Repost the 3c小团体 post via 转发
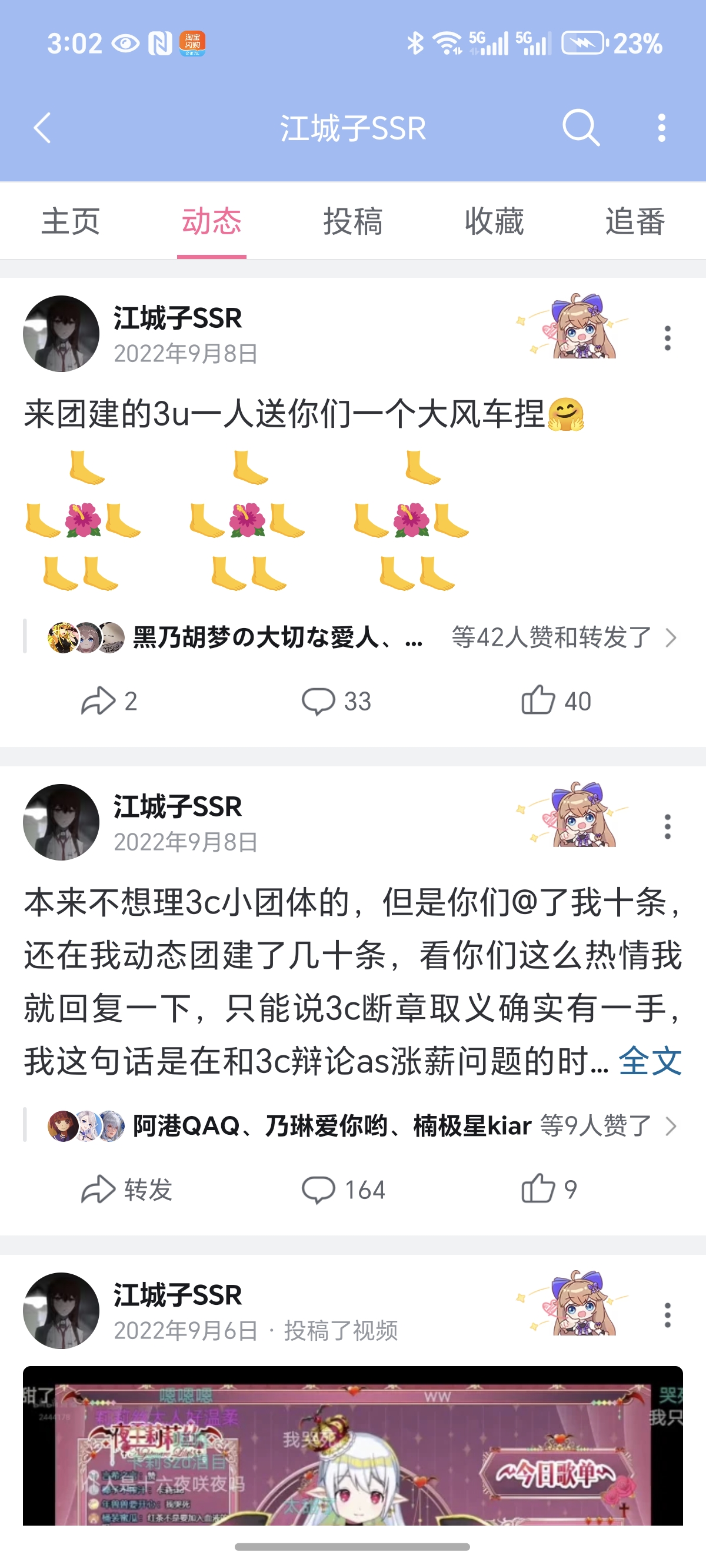Viewport: 706px width, 1568px height. pos(126,1190)
